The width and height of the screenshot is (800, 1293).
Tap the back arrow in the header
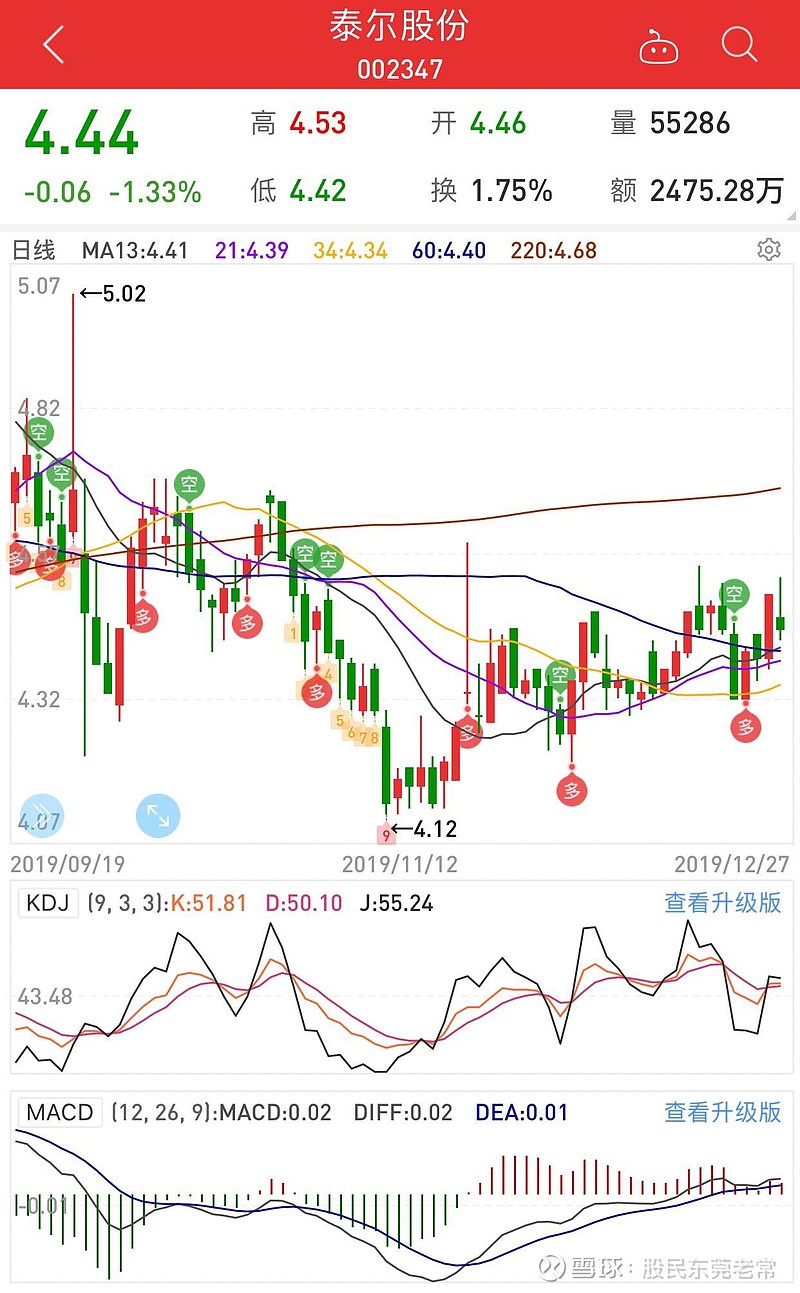click(52, 44)
